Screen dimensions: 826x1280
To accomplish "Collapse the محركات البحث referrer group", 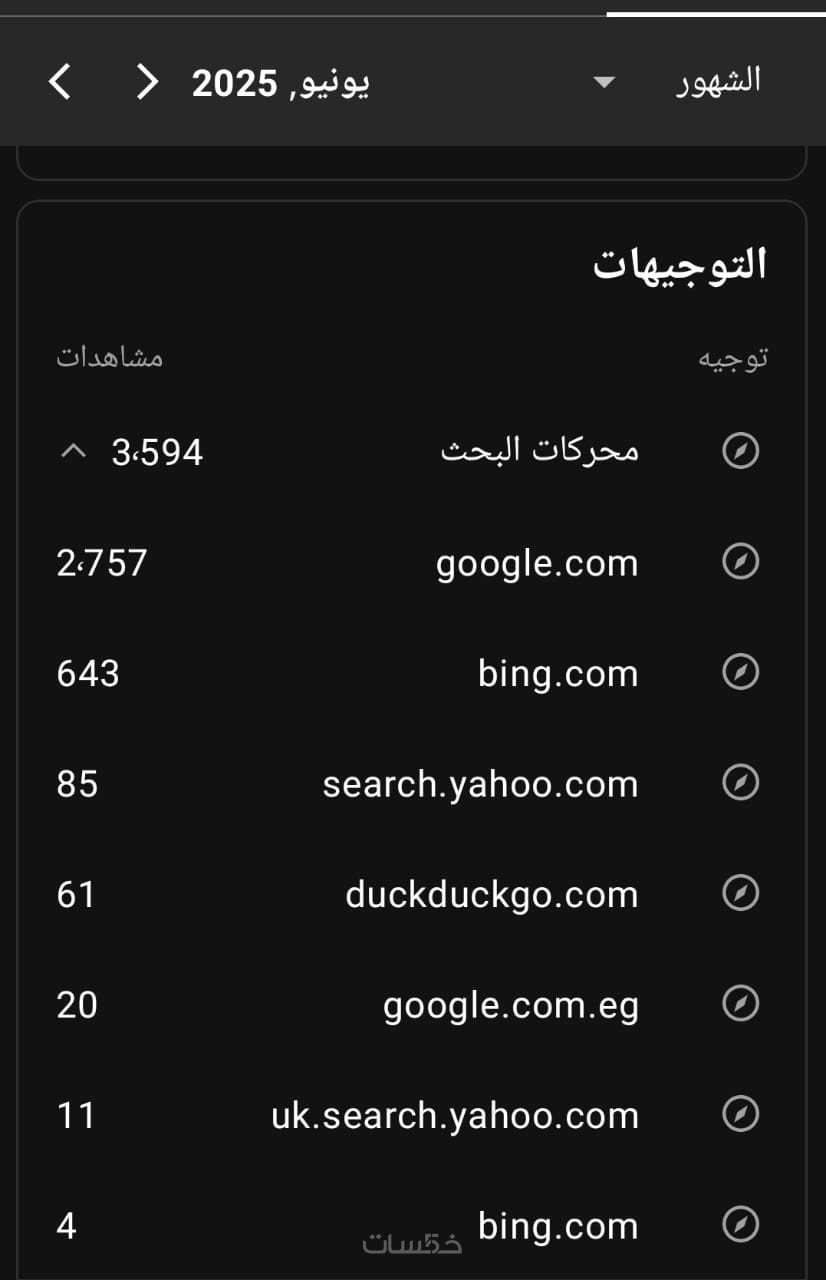I will 73,451.
